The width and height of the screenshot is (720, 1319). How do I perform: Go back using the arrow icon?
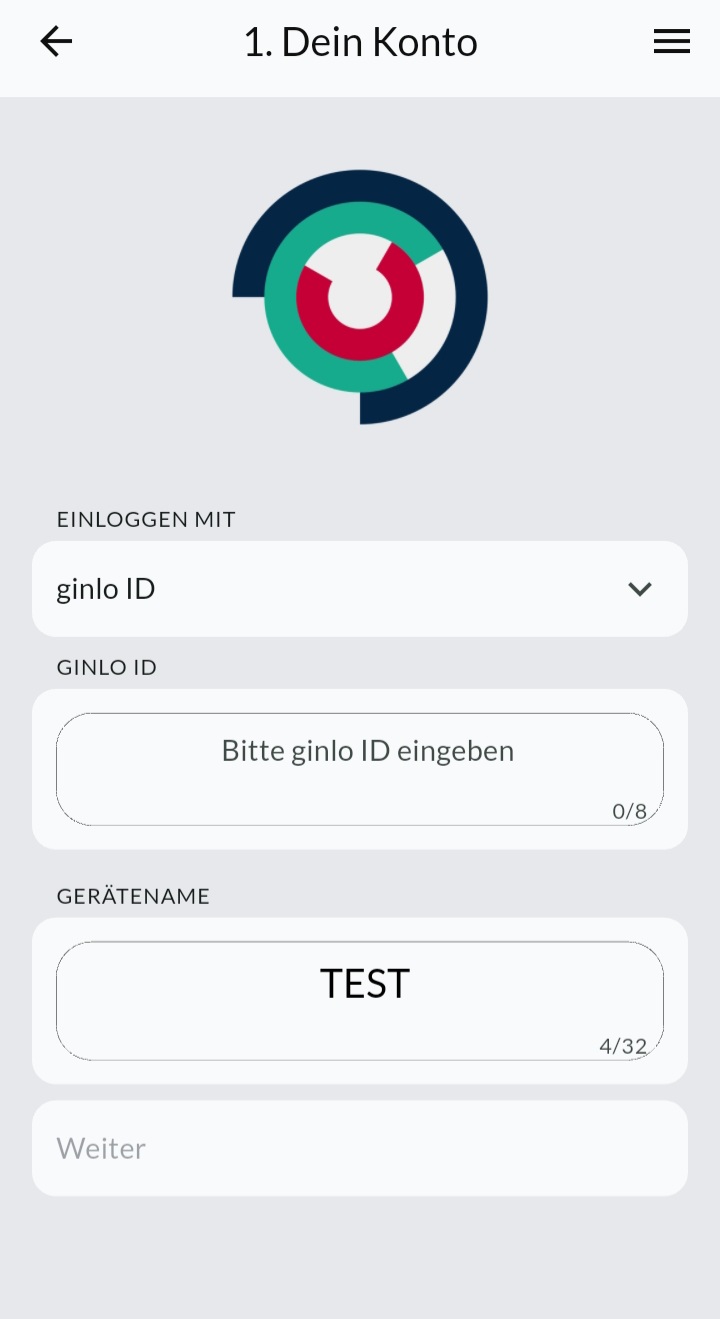pyautogui.click(x=56, y=42)
